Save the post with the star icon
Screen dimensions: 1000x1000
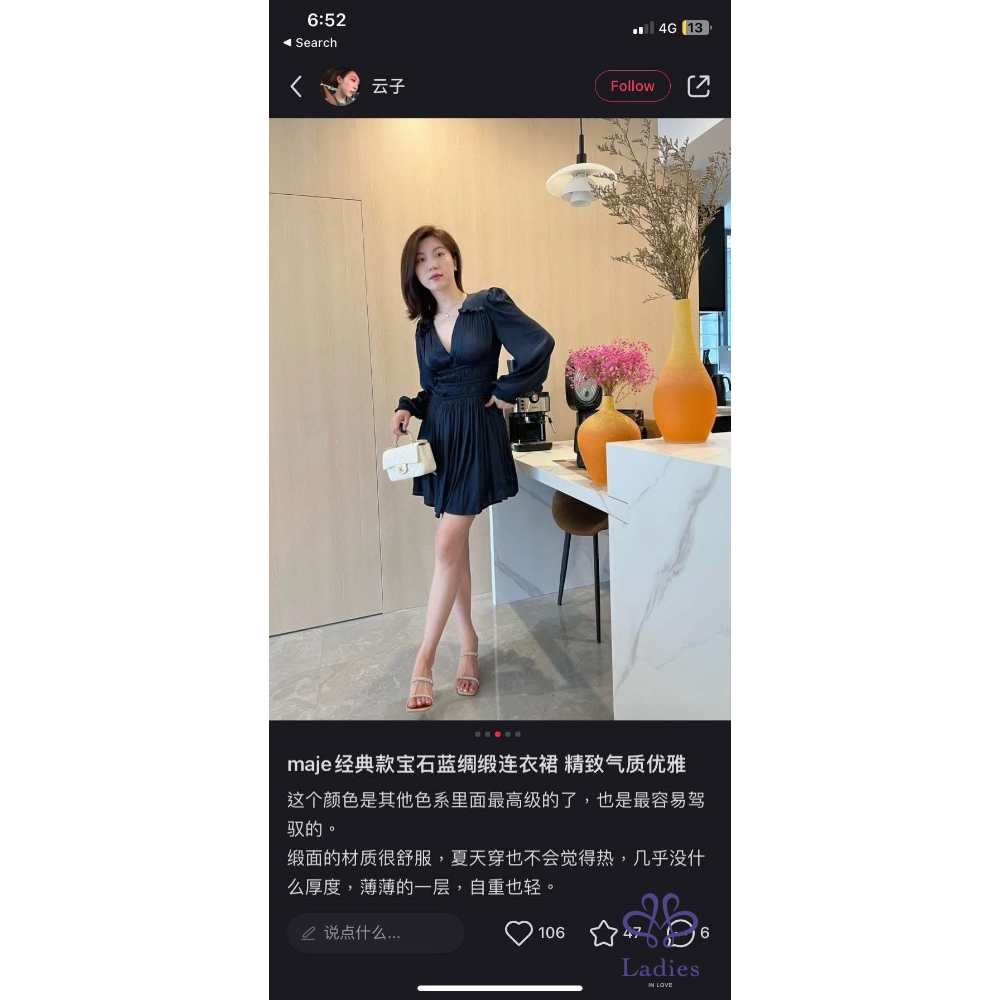tap(603, 933)
